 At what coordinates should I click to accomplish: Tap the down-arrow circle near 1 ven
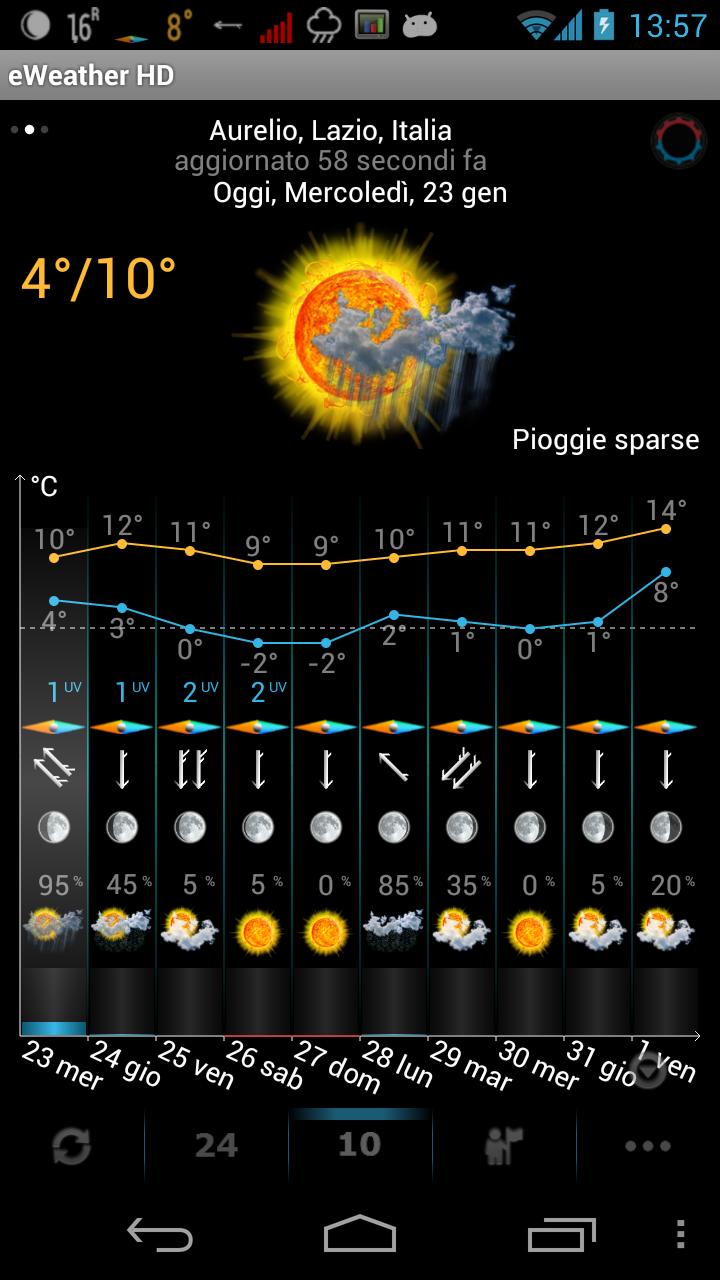click(650, 1071)
